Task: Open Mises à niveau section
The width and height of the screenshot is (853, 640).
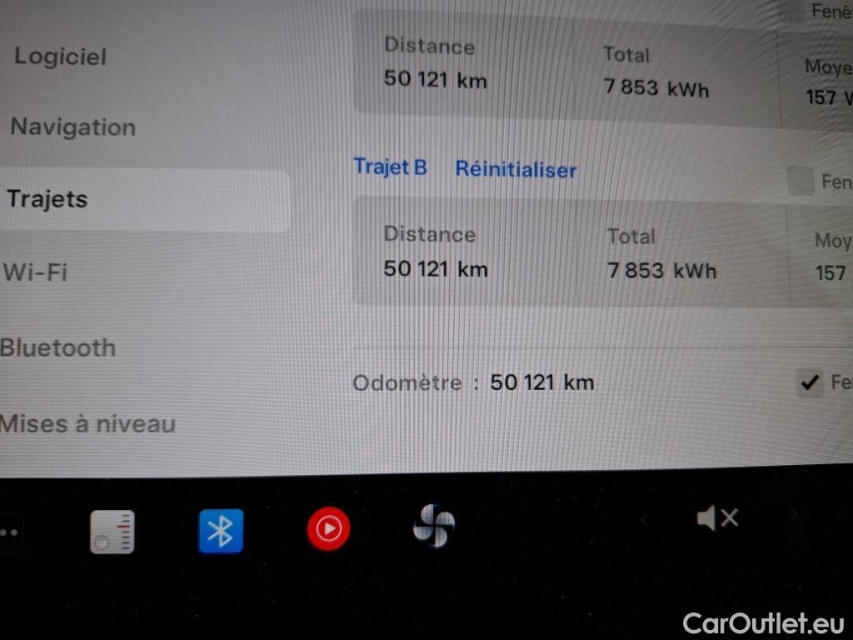Action: [88, 424]
